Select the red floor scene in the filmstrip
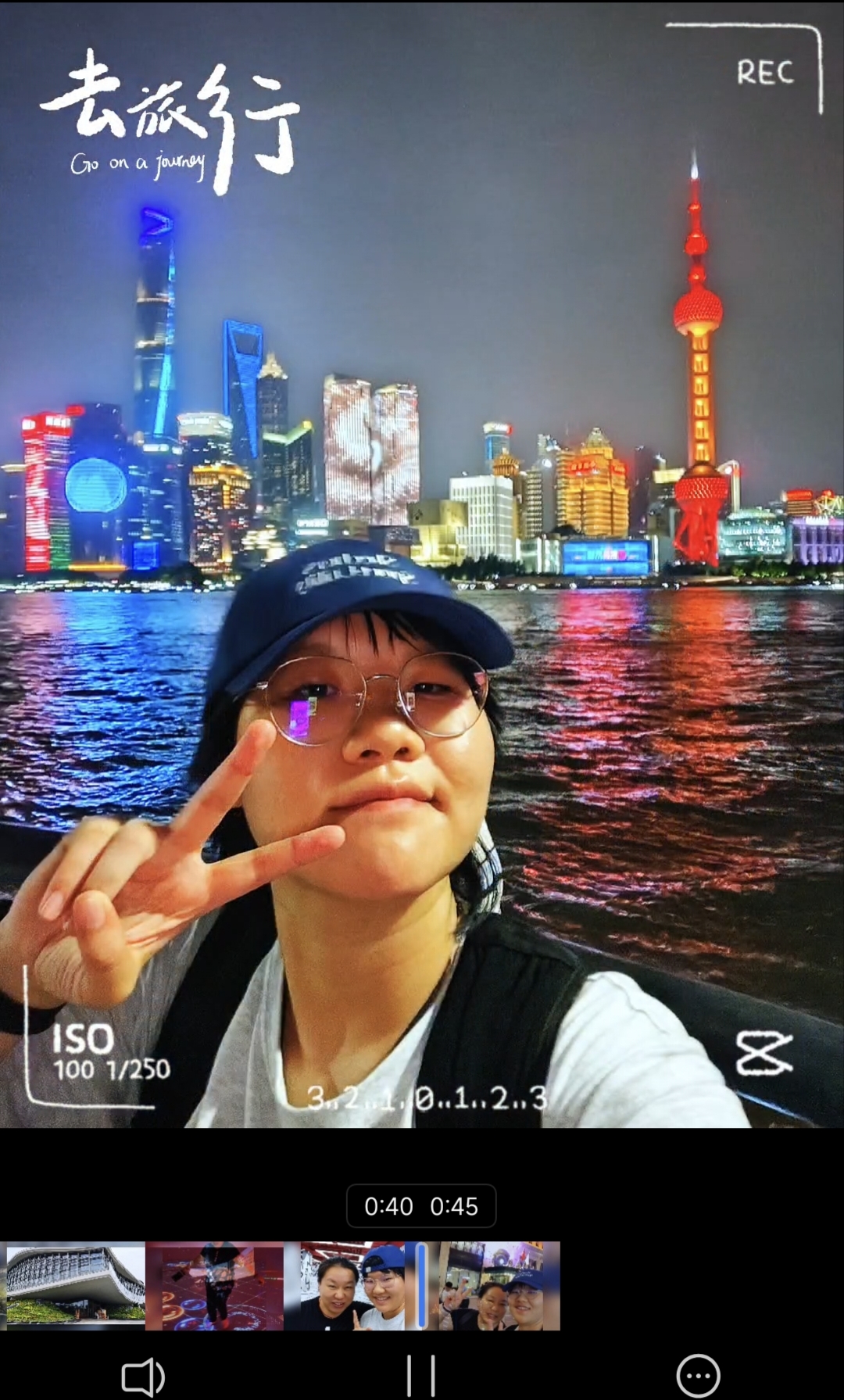Screen dimensions: 844x1400 pos(215,1286)
